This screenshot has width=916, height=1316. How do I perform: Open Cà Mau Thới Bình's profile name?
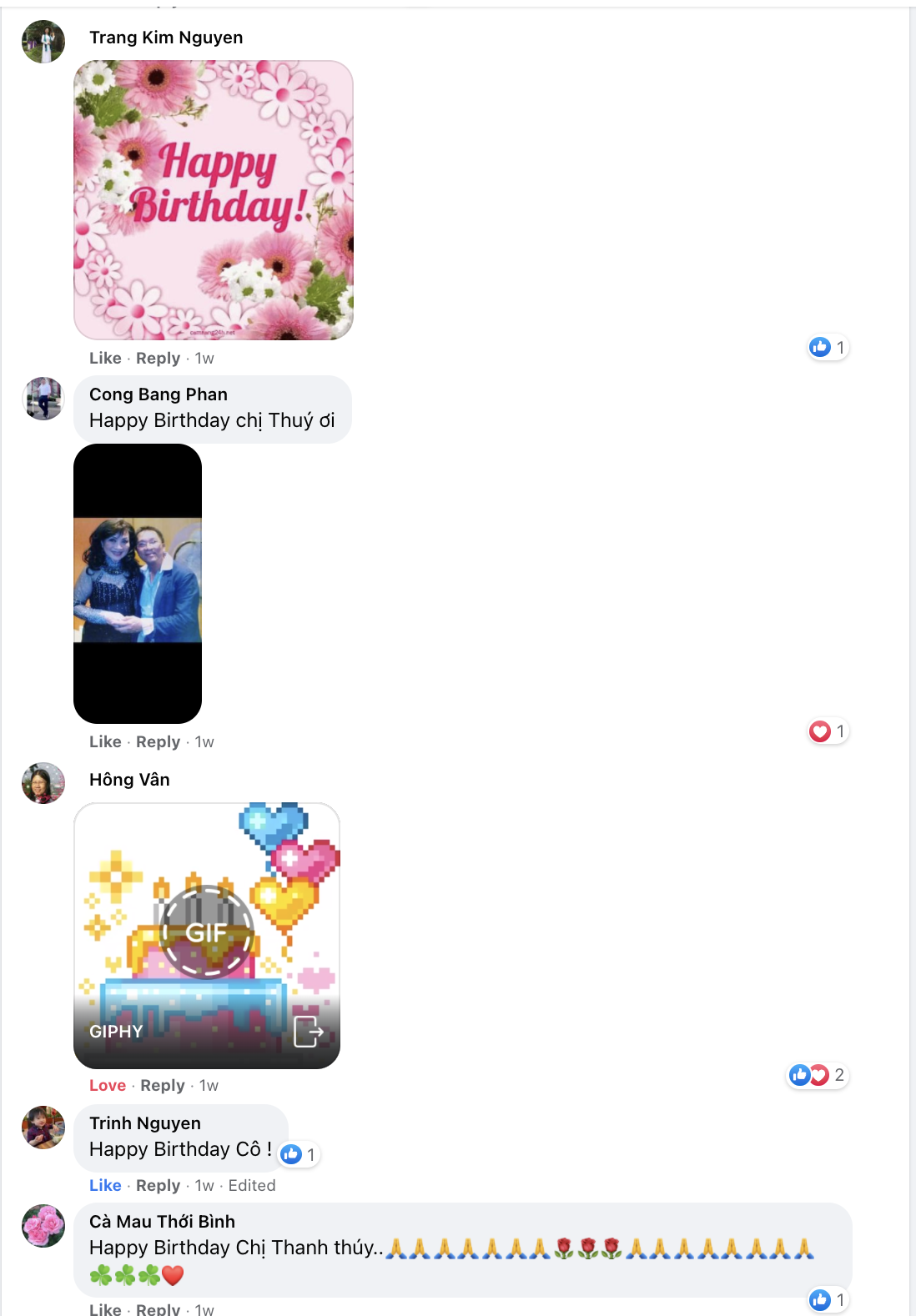point(162,1222)
